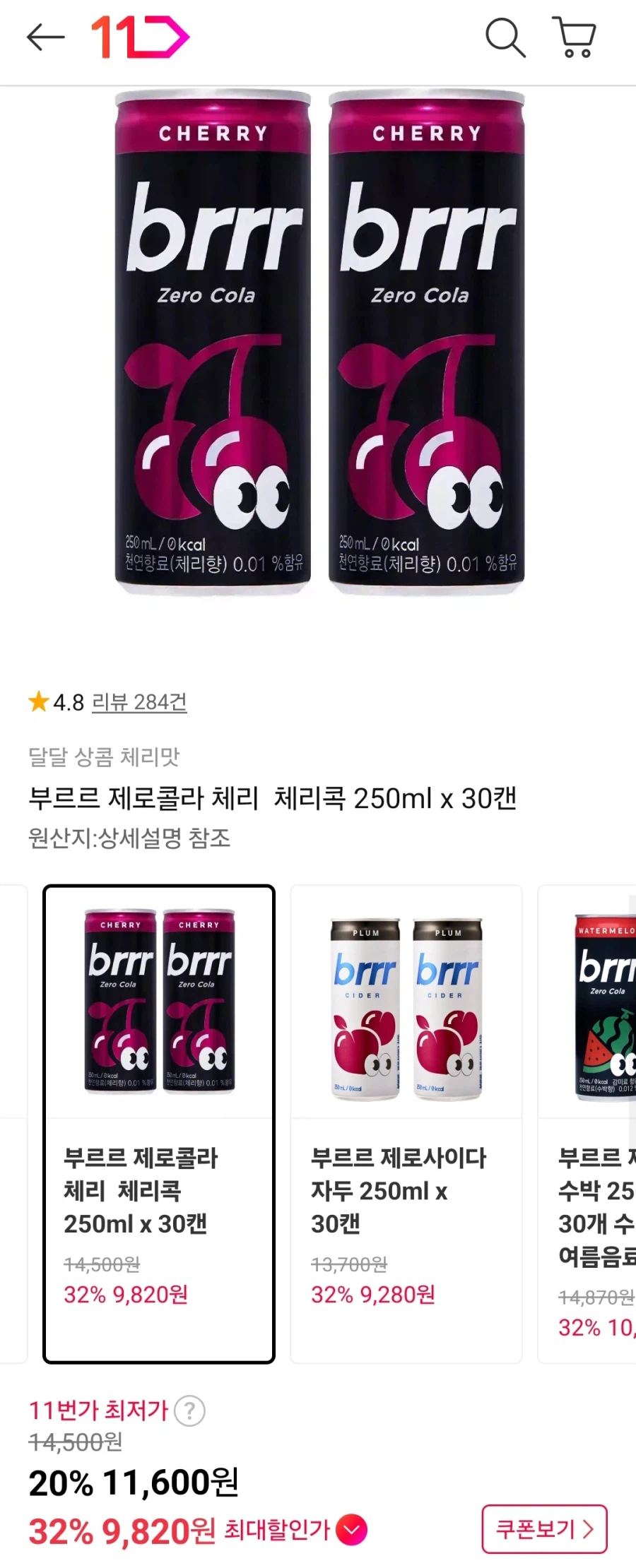Tap the 달달 상콤 체리맛 subtitle
The height and width of the screenshot is (1568, 636).
106,756
